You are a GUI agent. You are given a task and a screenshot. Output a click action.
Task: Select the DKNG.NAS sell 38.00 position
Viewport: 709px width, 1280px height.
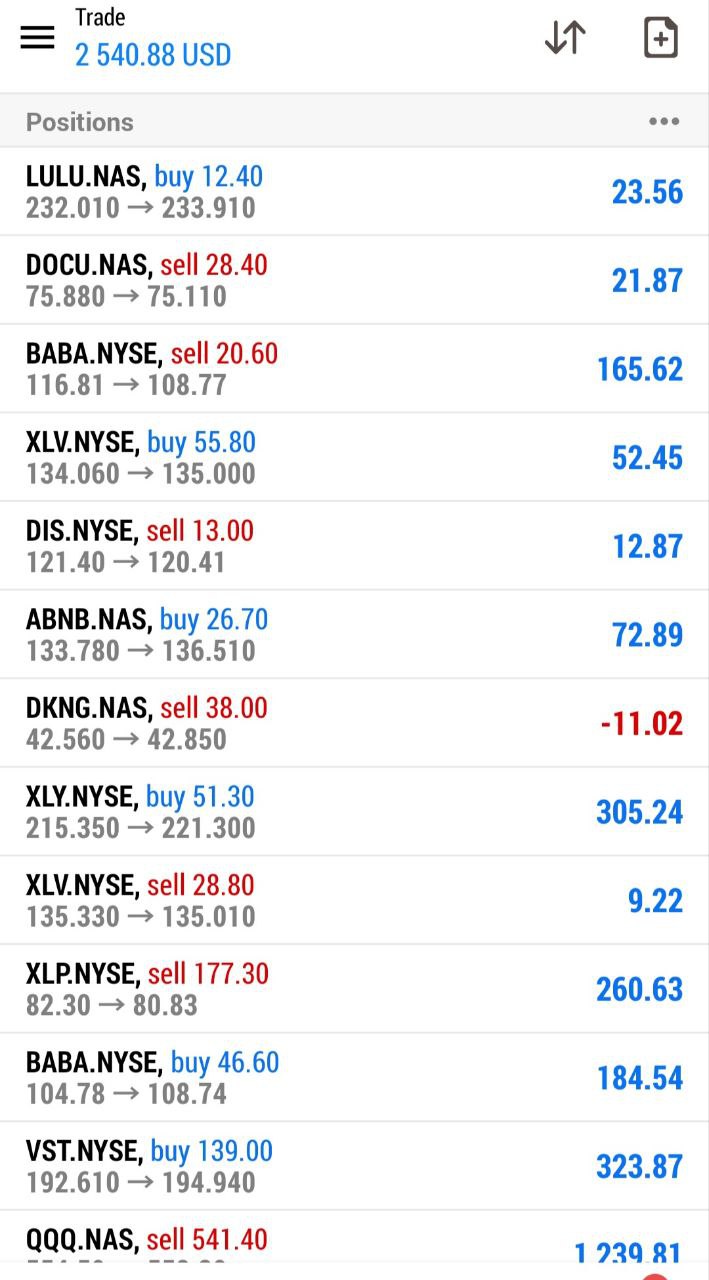pos(354,723)
